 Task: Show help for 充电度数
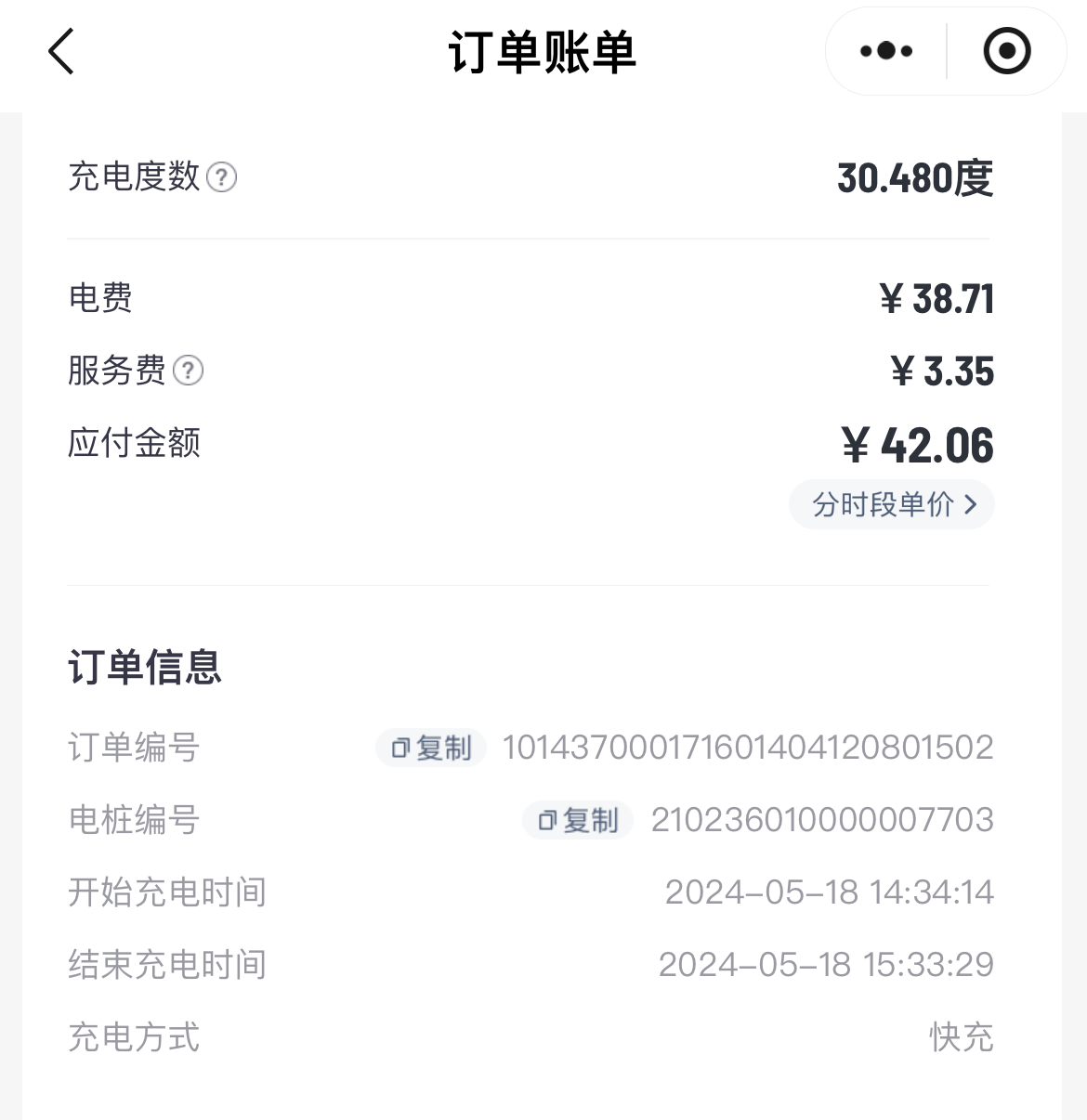[x=221, y=176]
